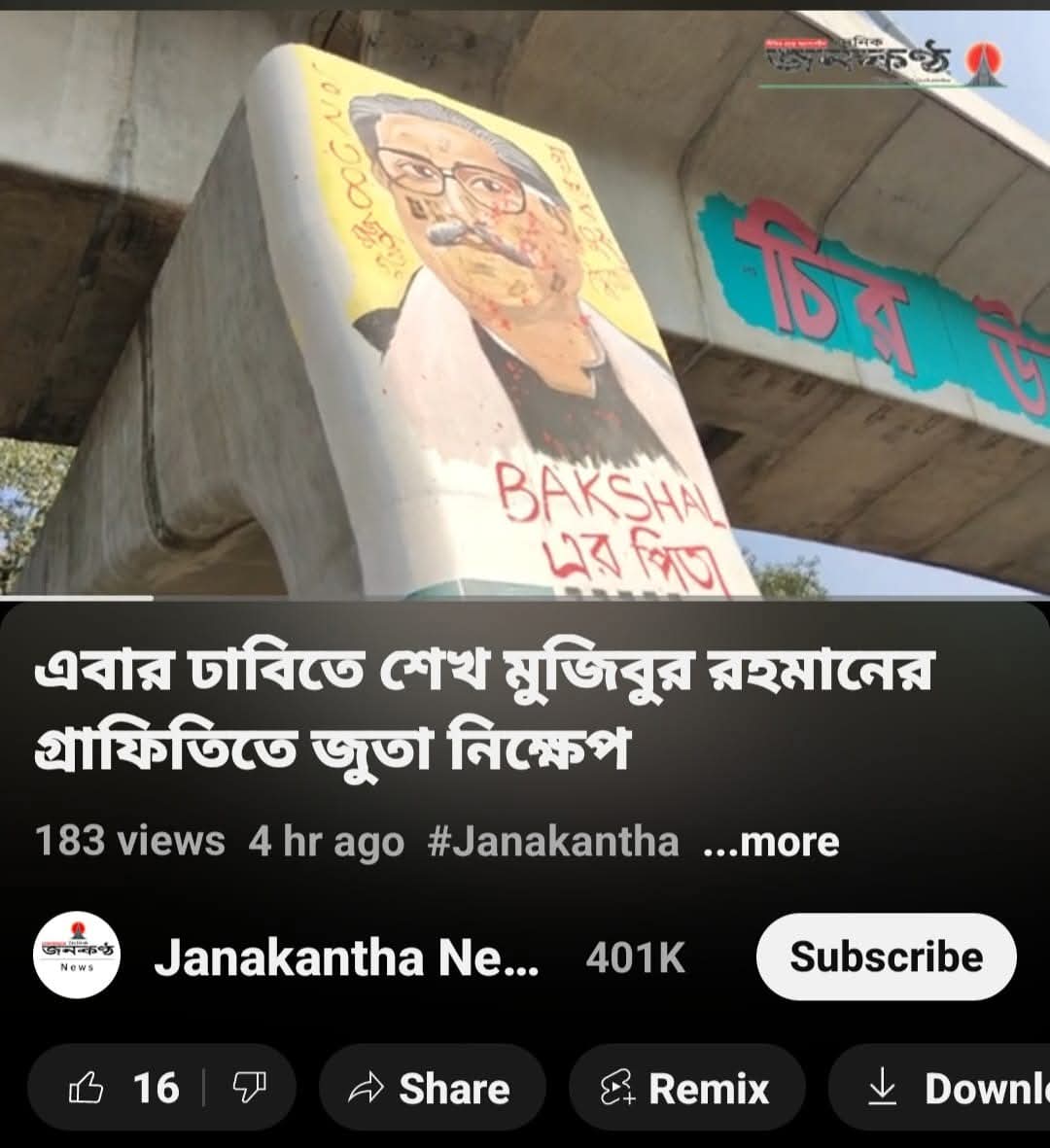Expand description with ...more
Screen dimensions: 1050x1148
point(771,842)
